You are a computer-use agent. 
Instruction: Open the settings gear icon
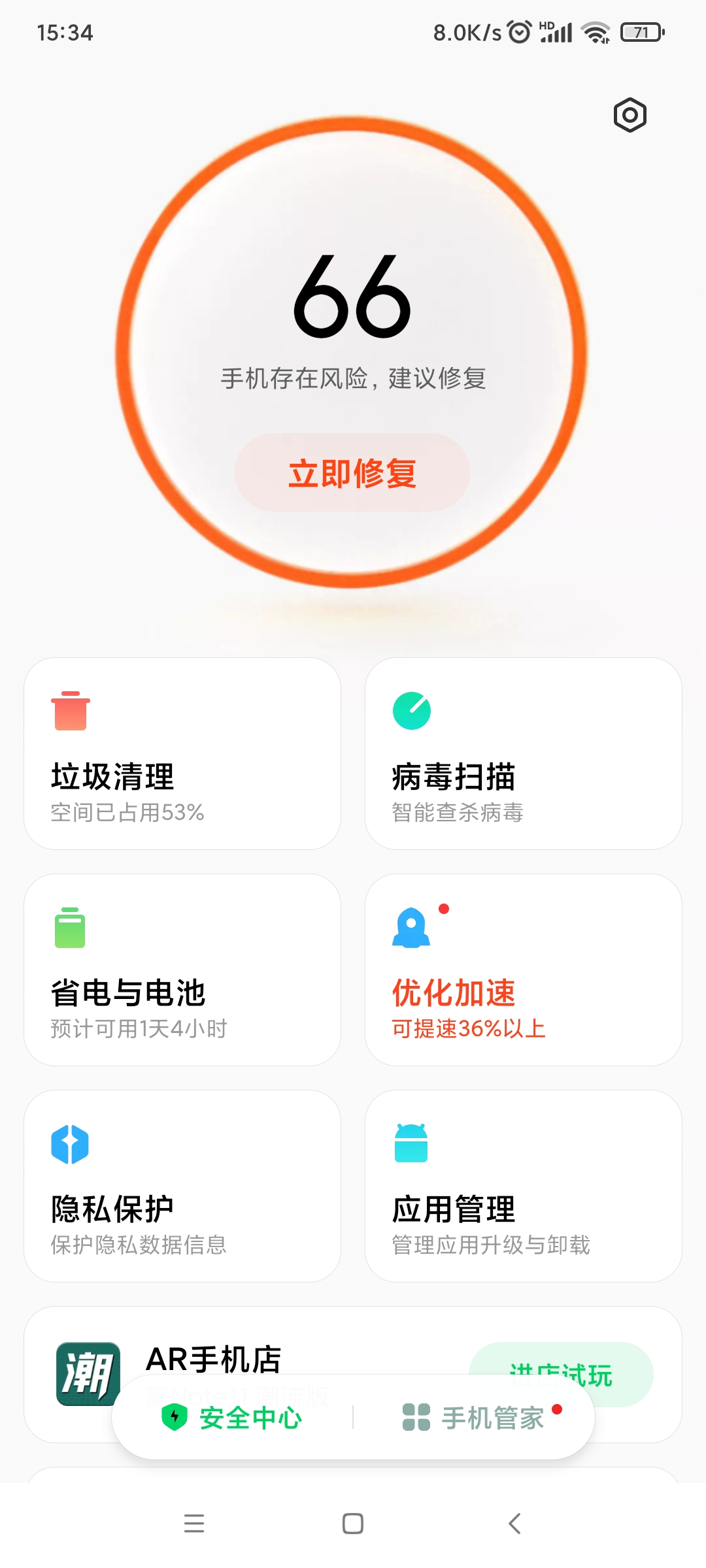pos(630,116)
